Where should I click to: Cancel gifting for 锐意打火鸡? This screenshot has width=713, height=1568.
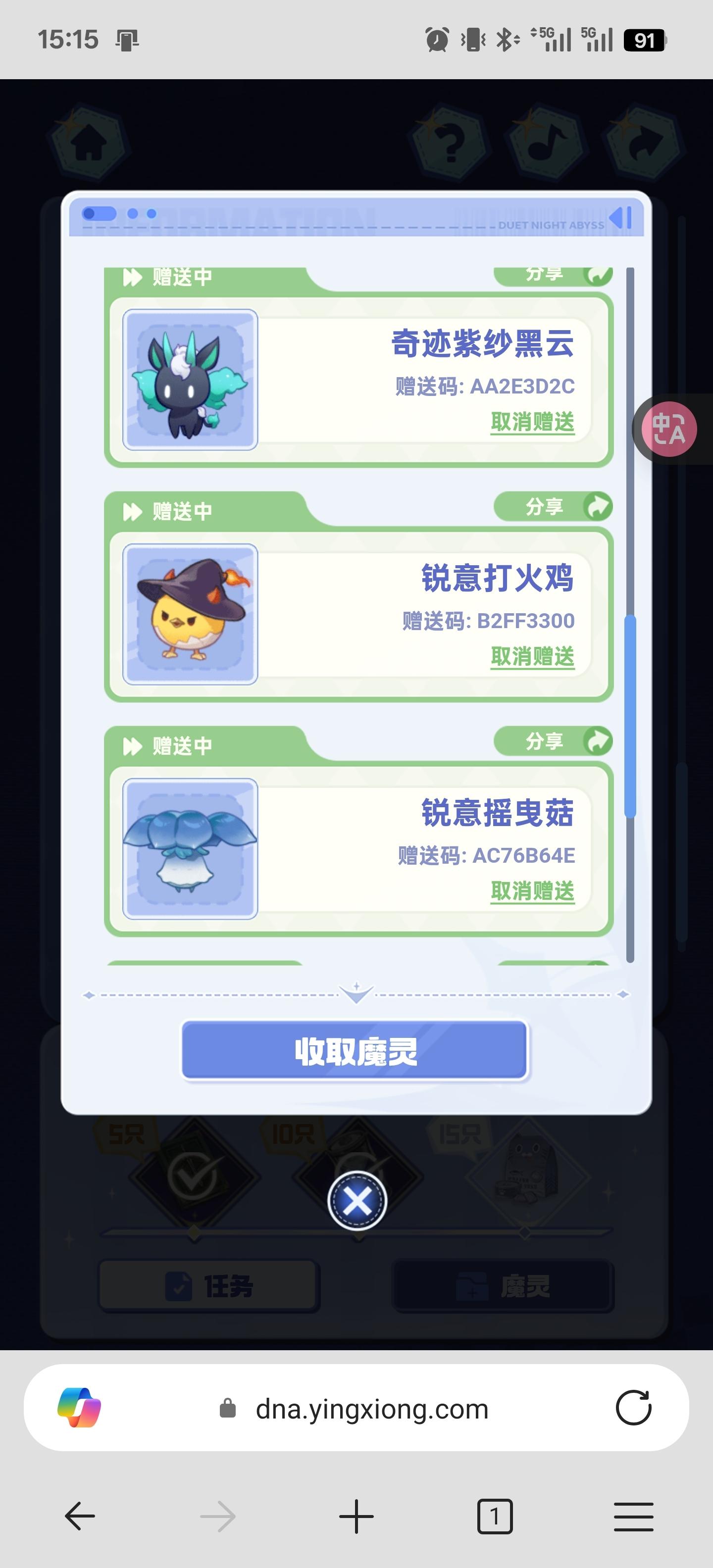coord(532,656)
